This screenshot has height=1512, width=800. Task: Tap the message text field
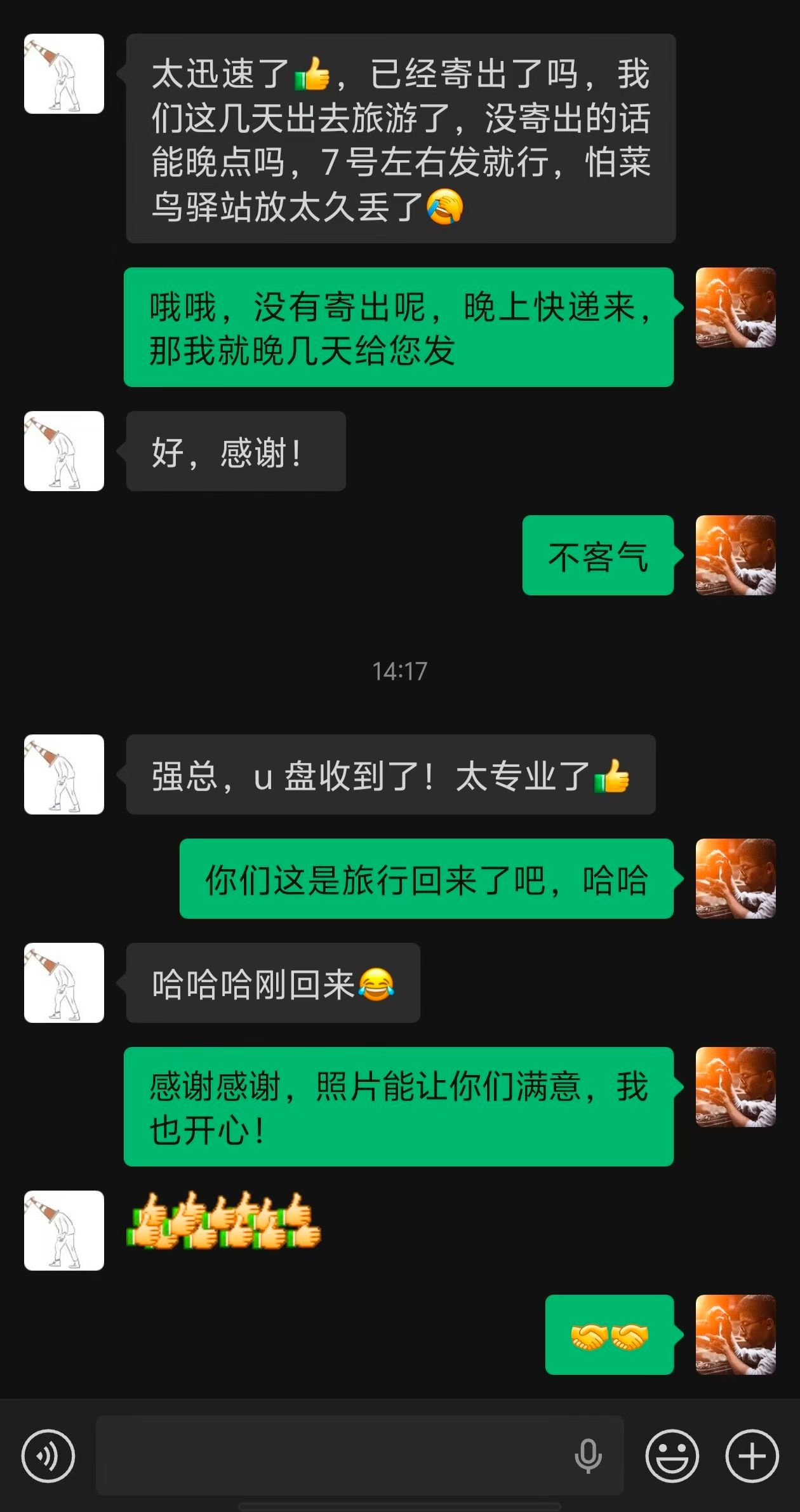point(330,1455)
